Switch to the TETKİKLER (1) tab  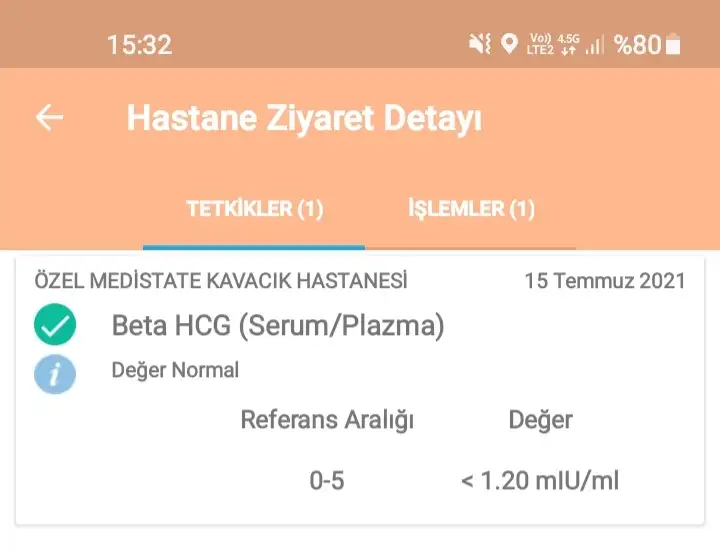254,209
